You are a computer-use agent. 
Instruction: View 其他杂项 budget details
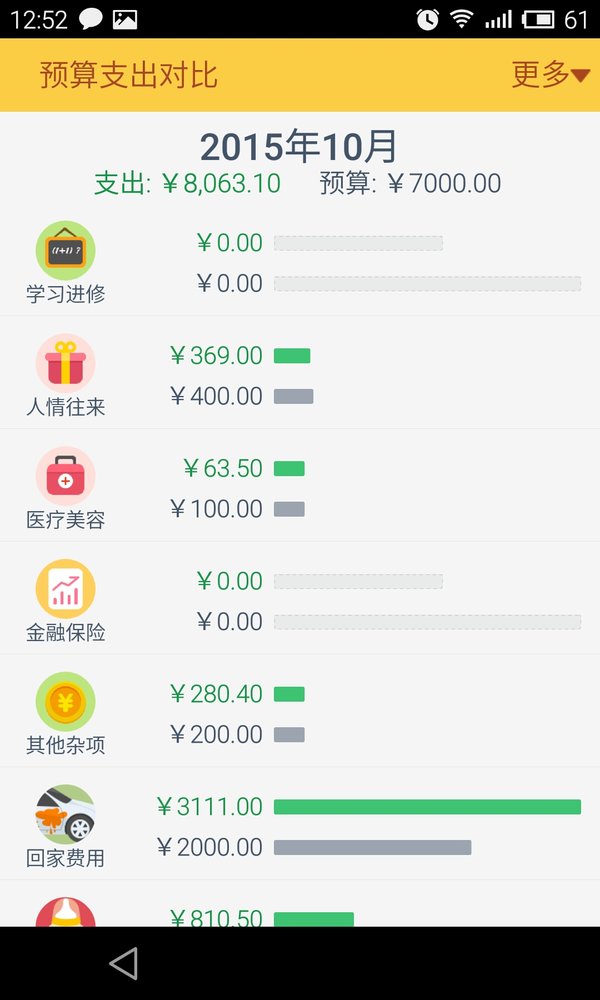coord(300,711)
